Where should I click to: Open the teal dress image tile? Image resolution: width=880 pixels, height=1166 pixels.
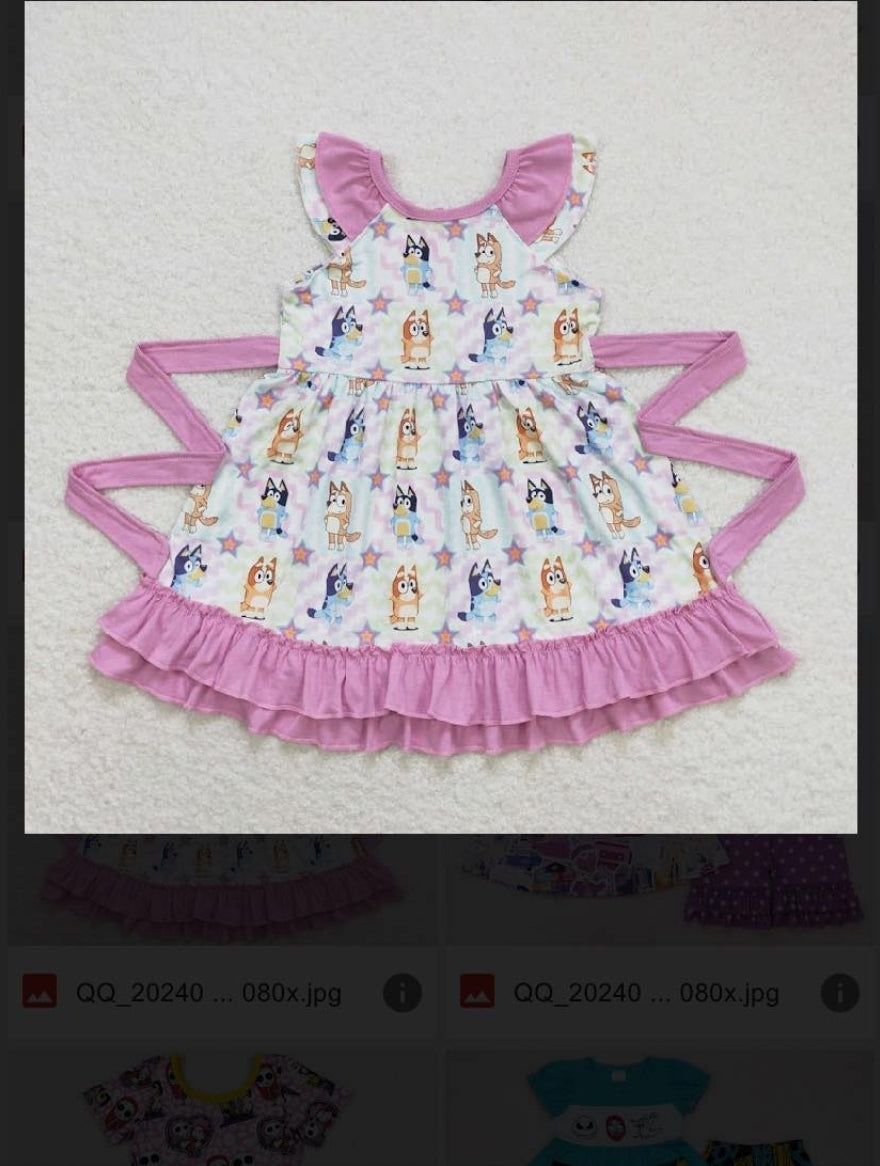(x=660, y=1108)
